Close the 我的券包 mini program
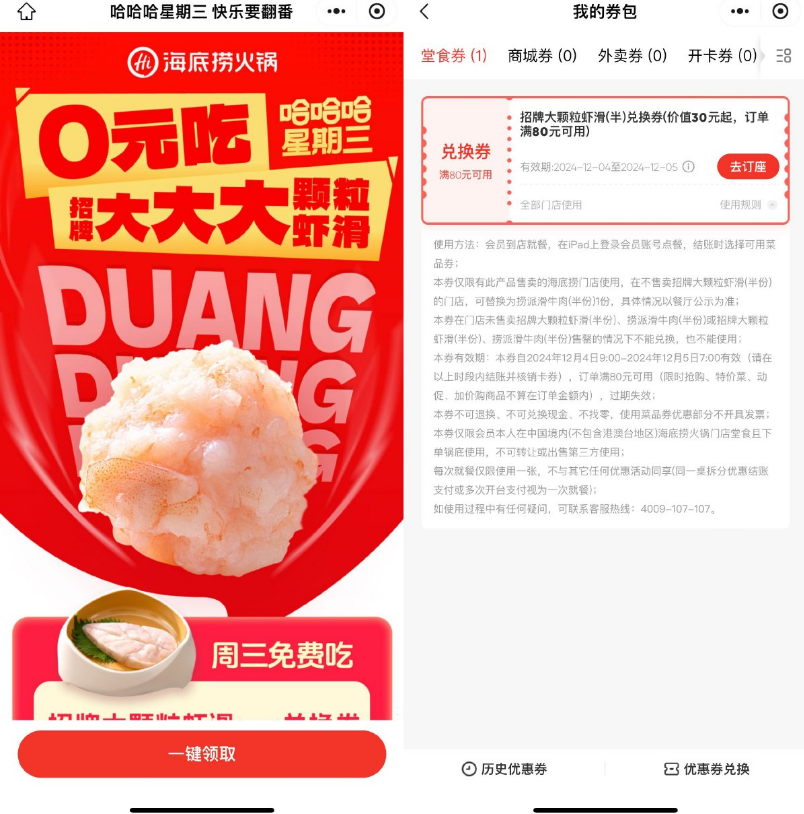The image size is (804, 814). click(781, 12)
